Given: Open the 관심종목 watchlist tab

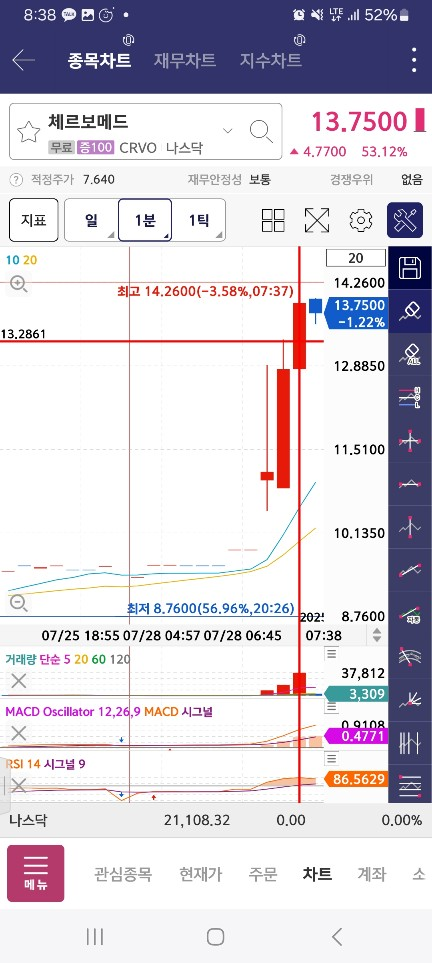Looking at the screenshot, I should (x=123, y=874).
